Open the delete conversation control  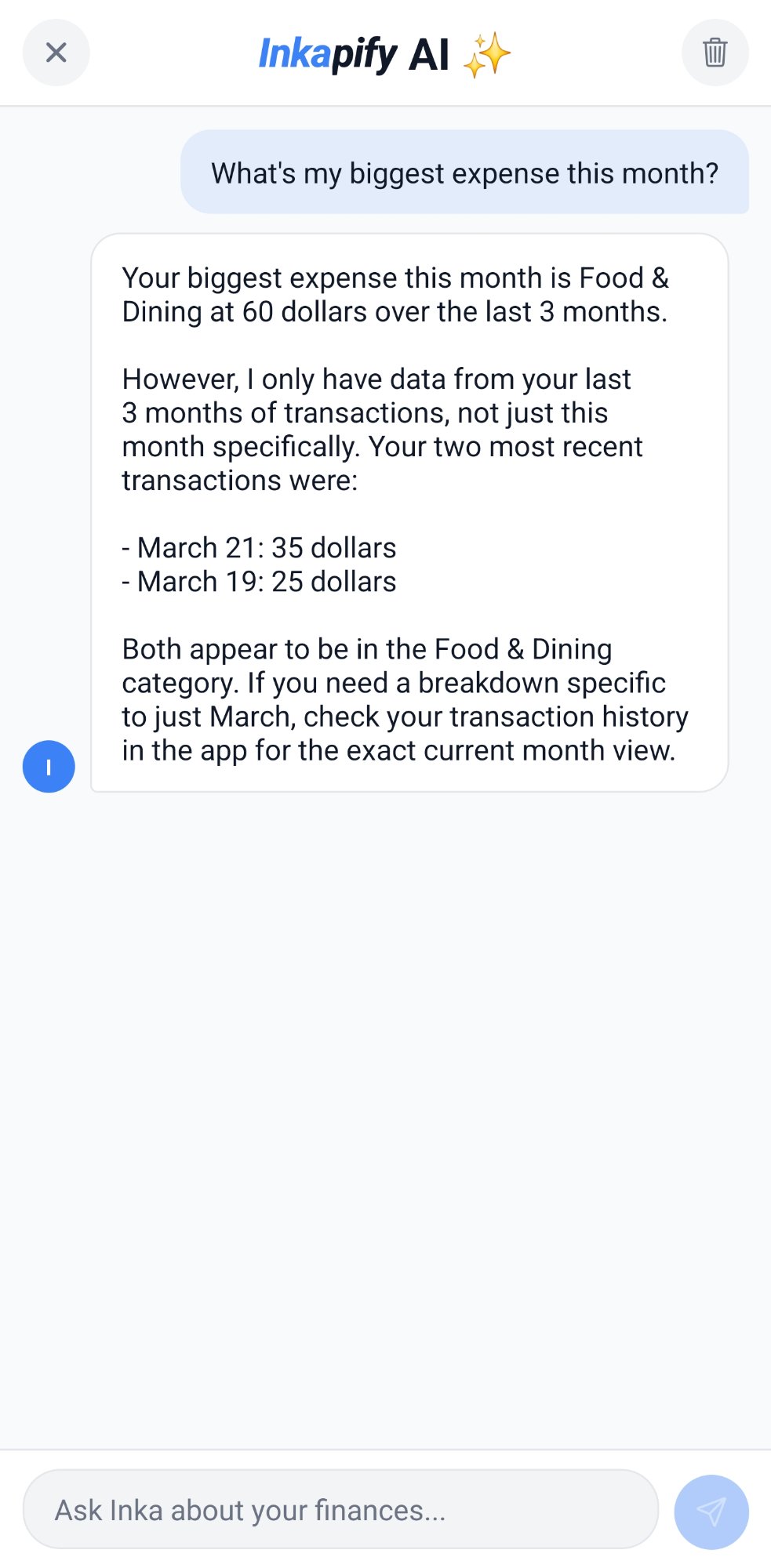(715, 53)
